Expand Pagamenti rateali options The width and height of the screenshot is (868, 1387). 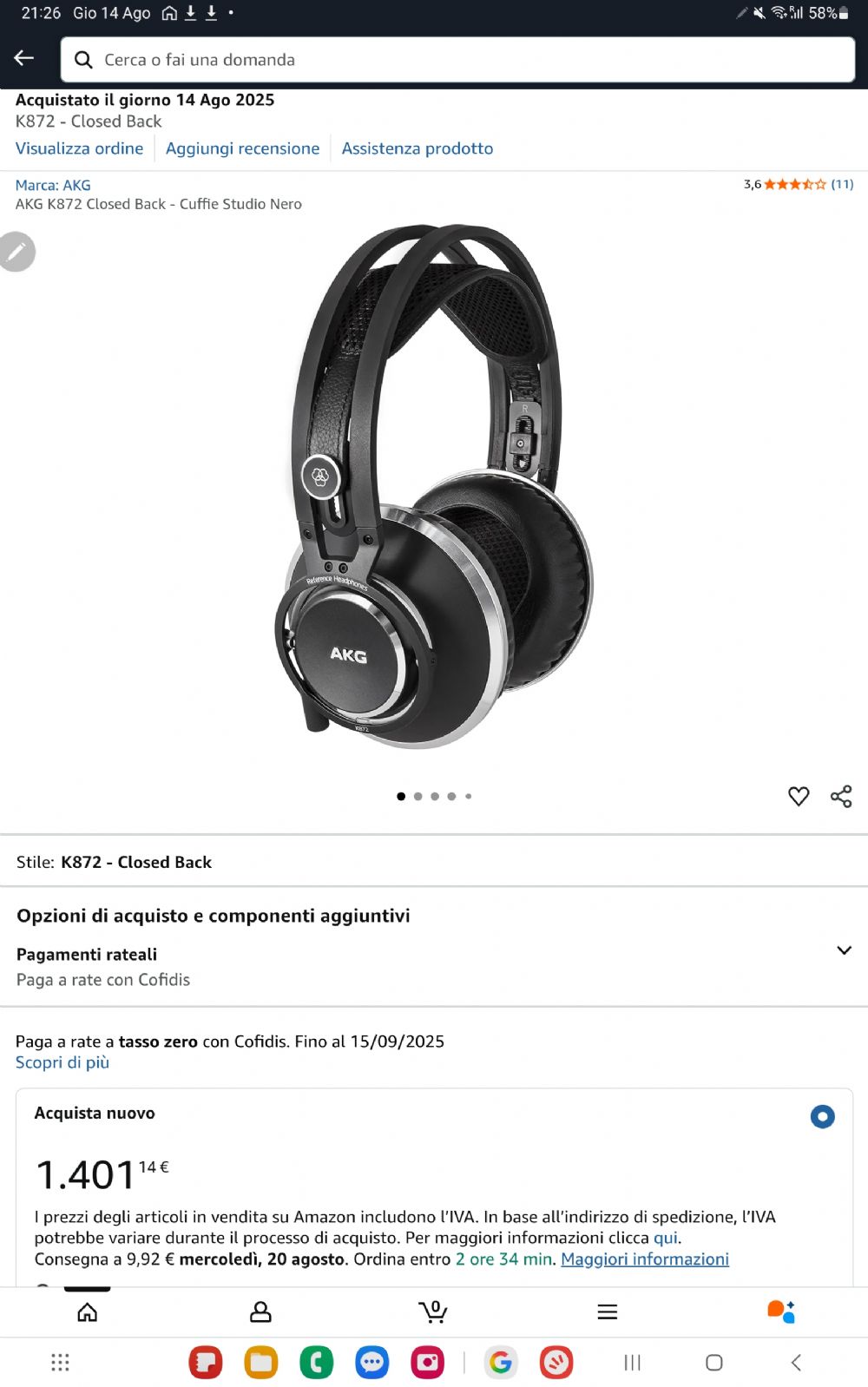click(x=843, y=950)
